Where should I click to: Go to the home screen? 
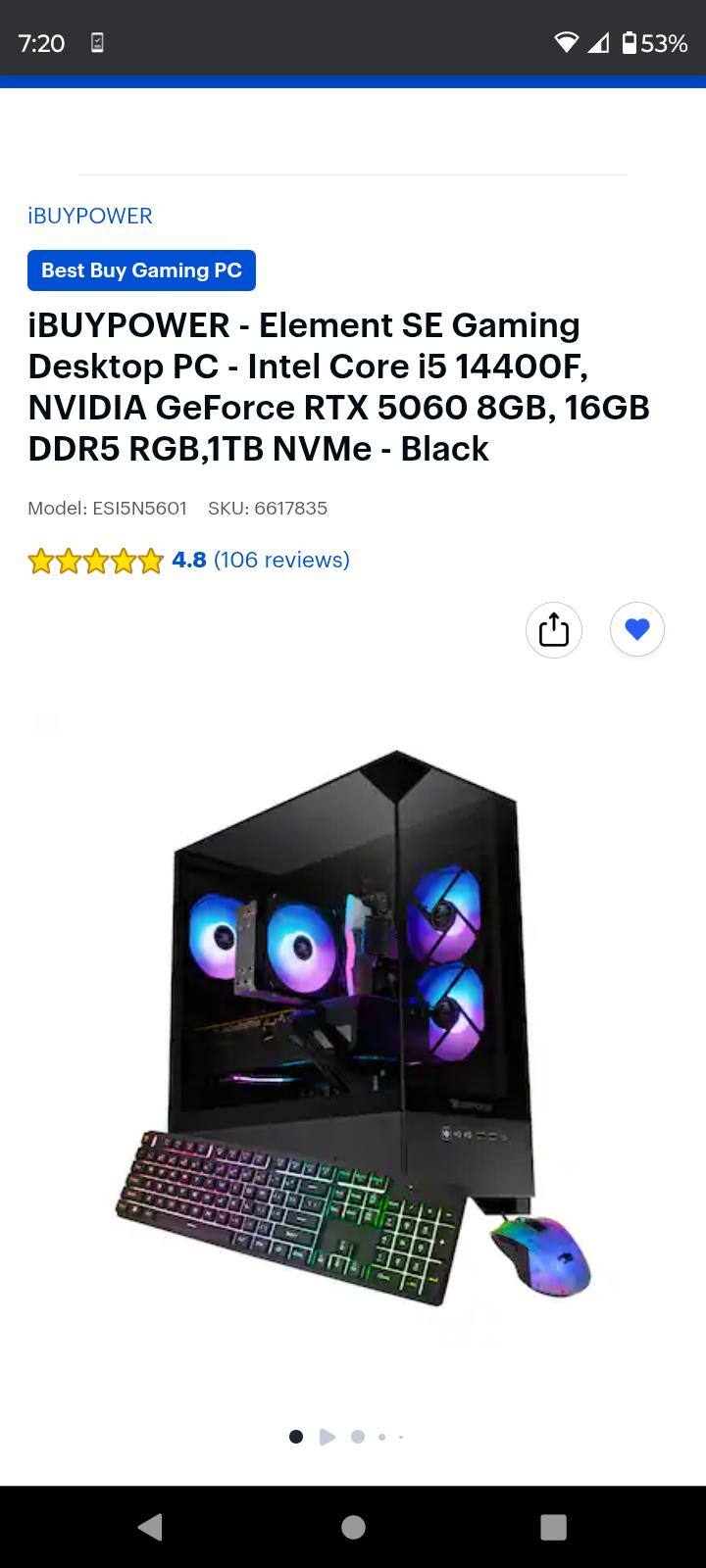tap(353, 1527)
